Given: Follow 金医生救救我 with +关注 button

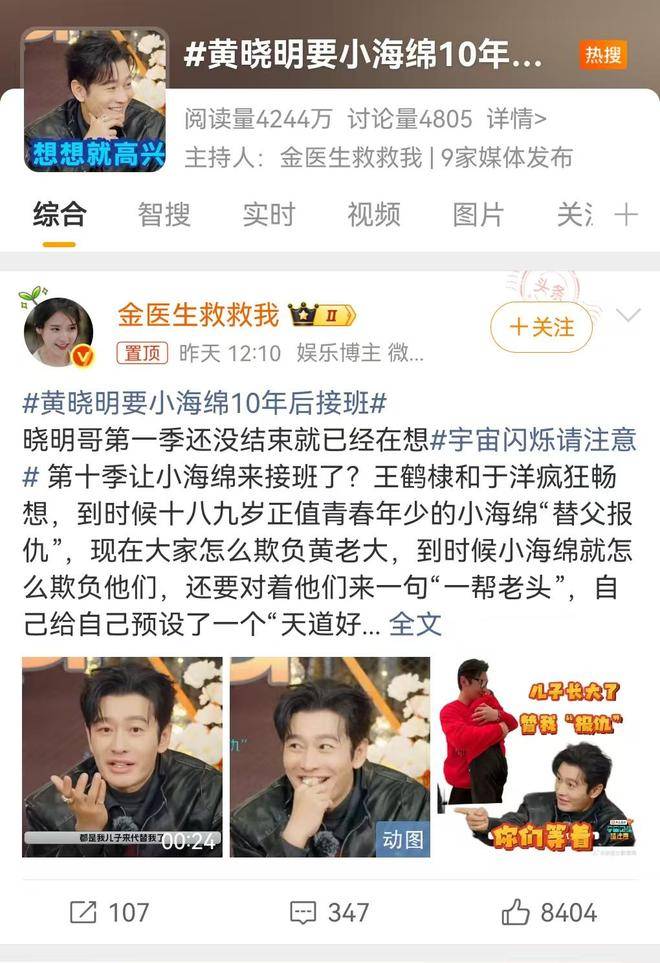Looking at the screenshot, I should tap(542, 327).
